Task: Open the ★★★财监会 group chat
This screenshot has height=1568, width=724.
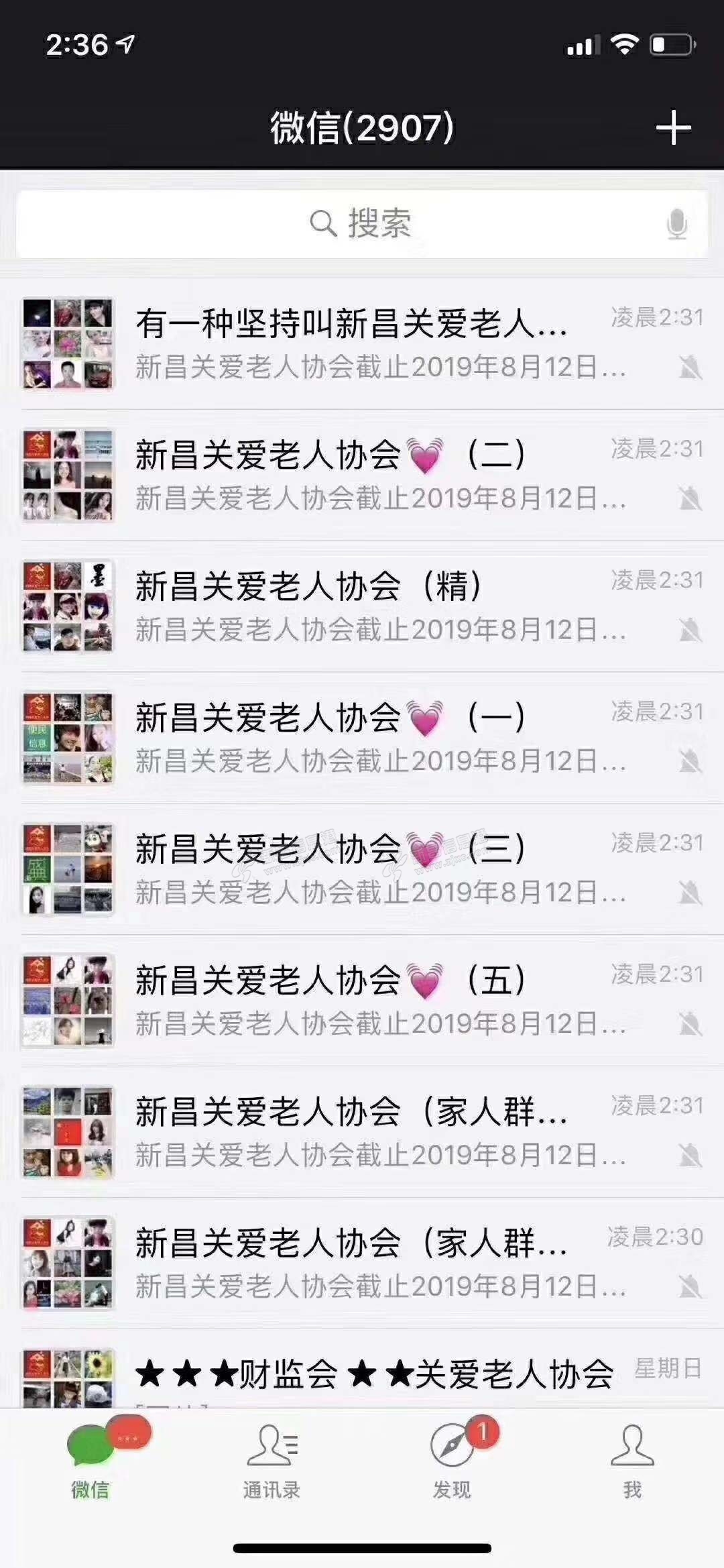Action: [x=362, y=1376]
